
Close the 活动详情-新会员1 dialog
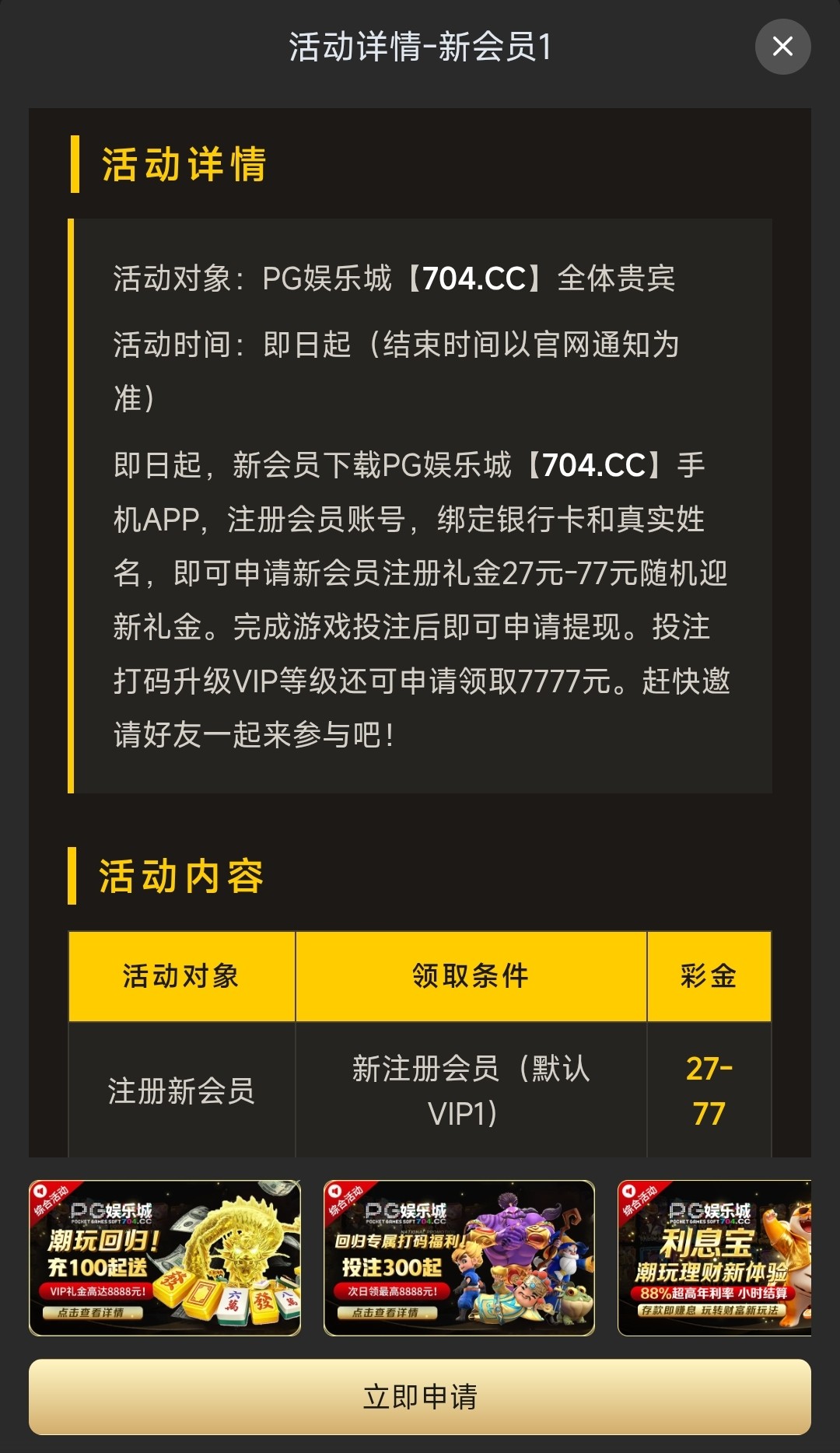pyautogui.click(x=782, y=47)
